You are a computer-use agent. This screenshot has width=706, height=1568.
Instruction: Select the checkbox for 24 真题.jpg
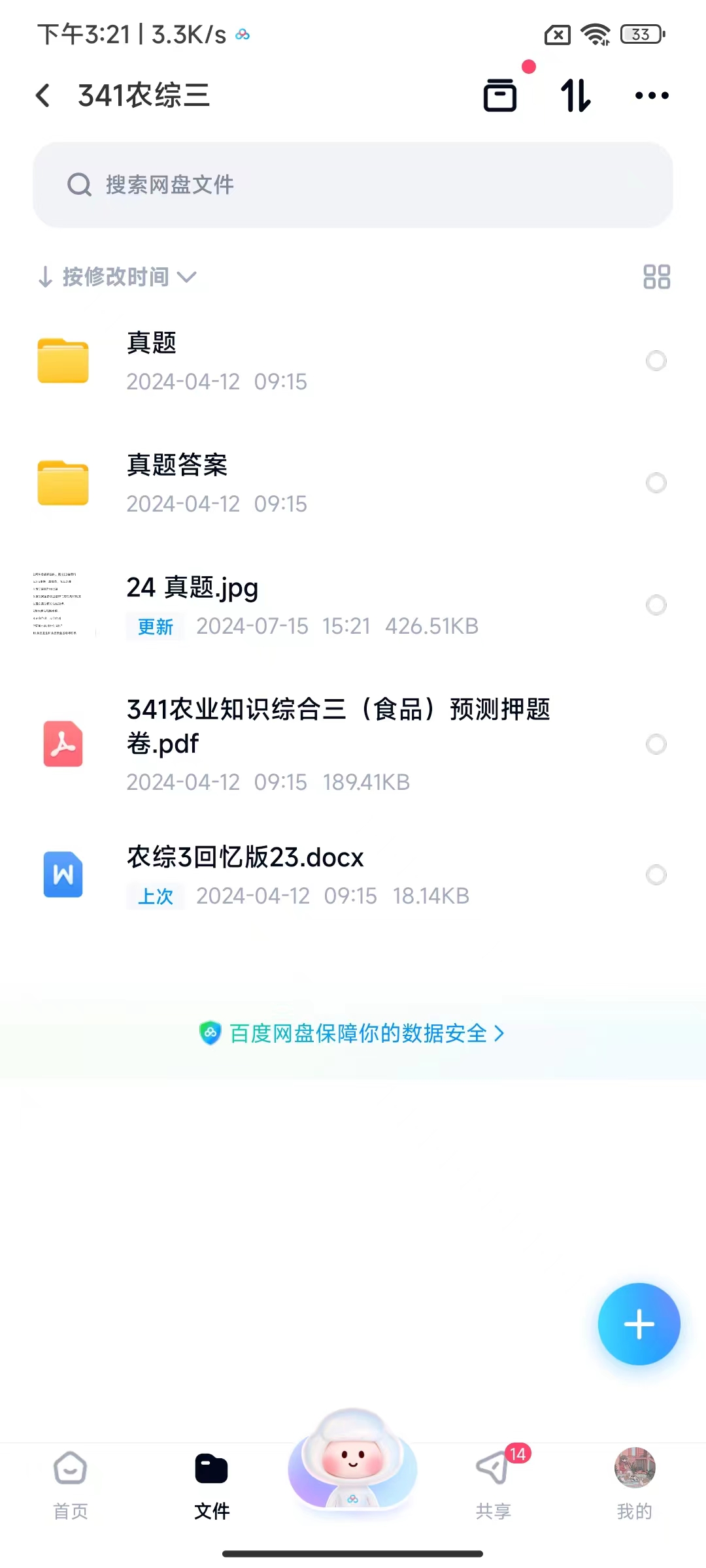[x=656, y=605]
